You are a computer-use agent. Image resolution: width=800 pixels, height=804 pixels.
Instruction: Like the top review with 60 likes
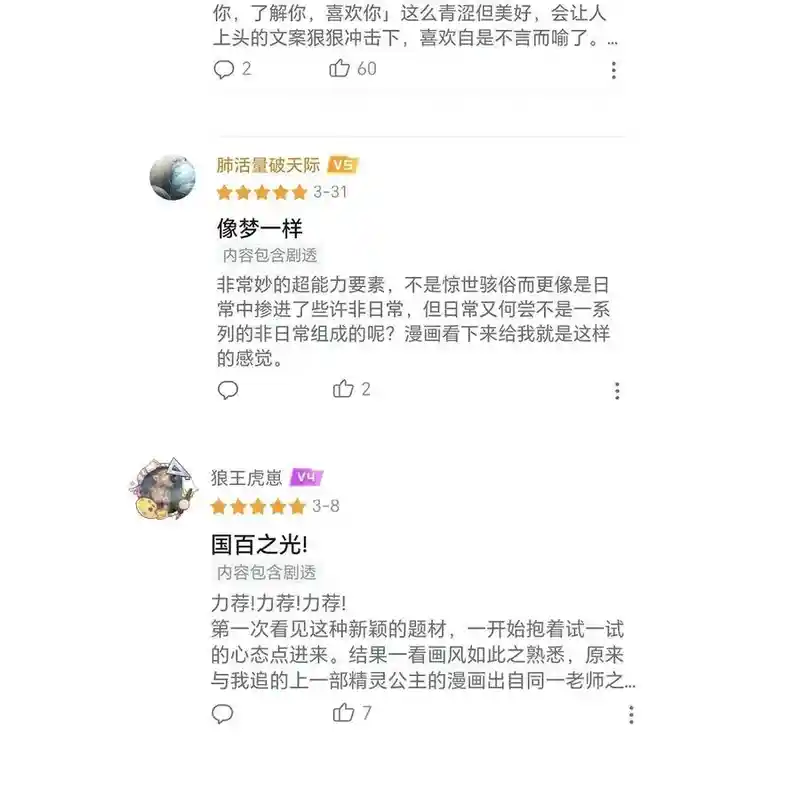point(340,68)
